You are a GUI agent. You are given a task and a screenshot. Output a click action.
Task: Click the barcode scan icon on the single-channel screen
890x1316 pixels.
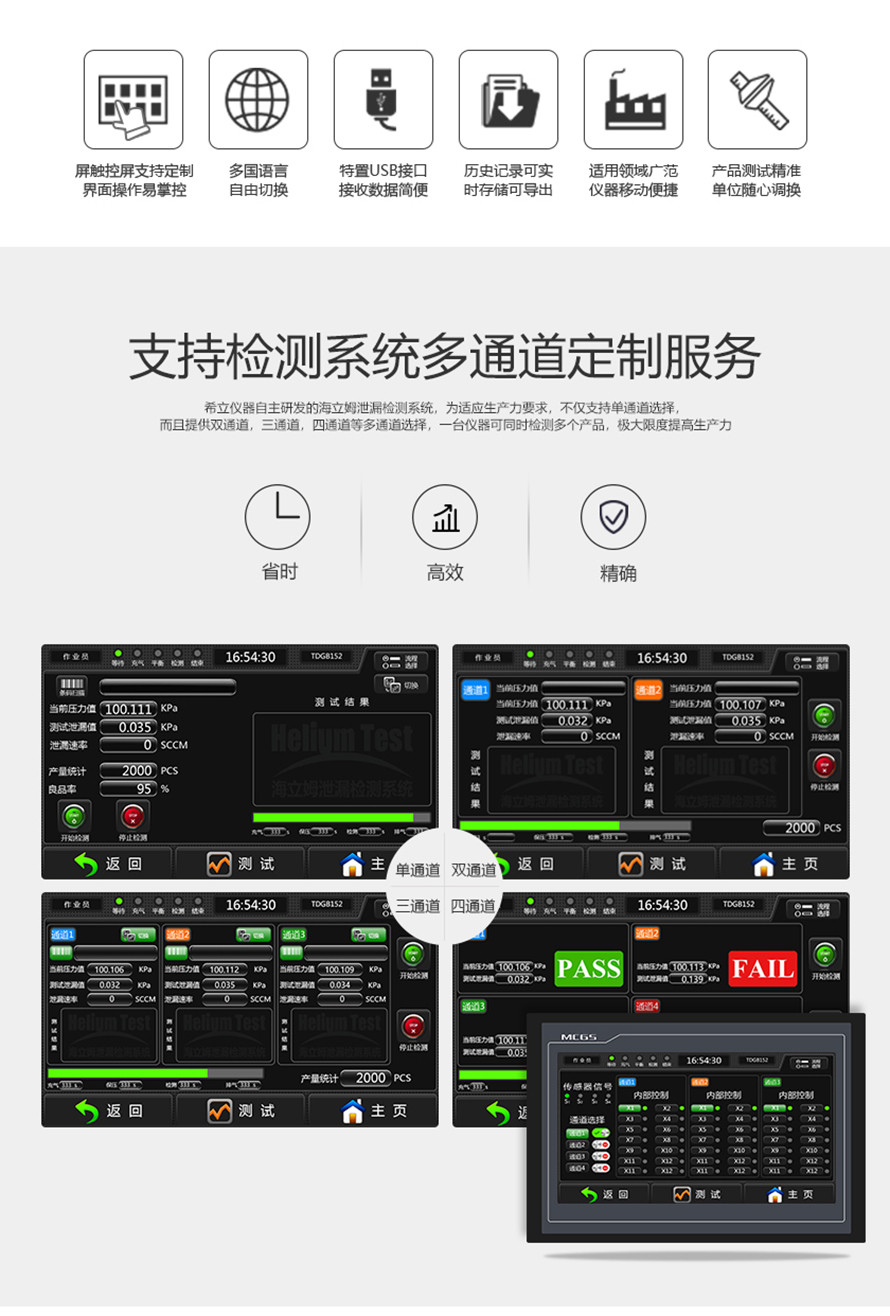(x=72, y=686)
